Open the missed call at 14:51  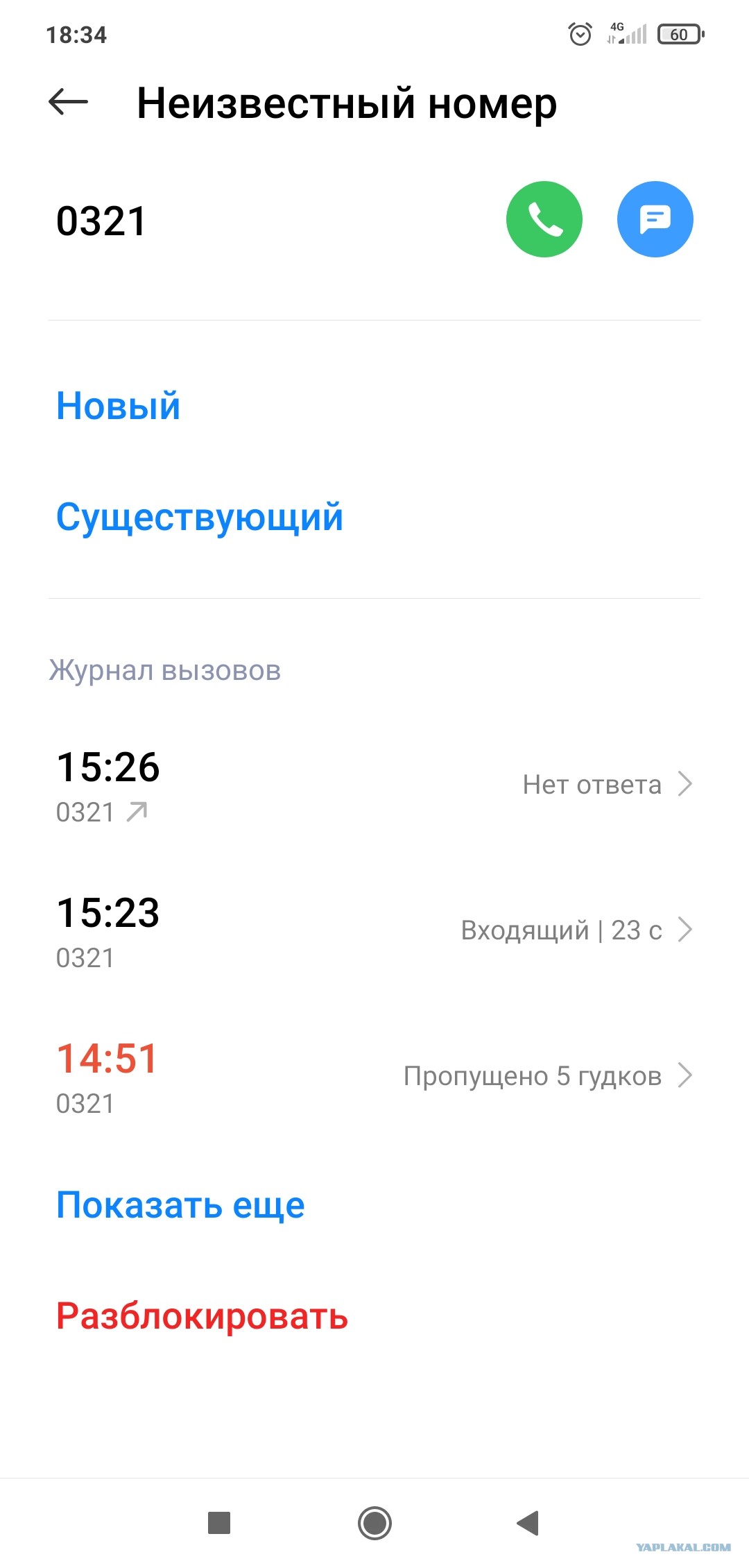(374, 1077)
